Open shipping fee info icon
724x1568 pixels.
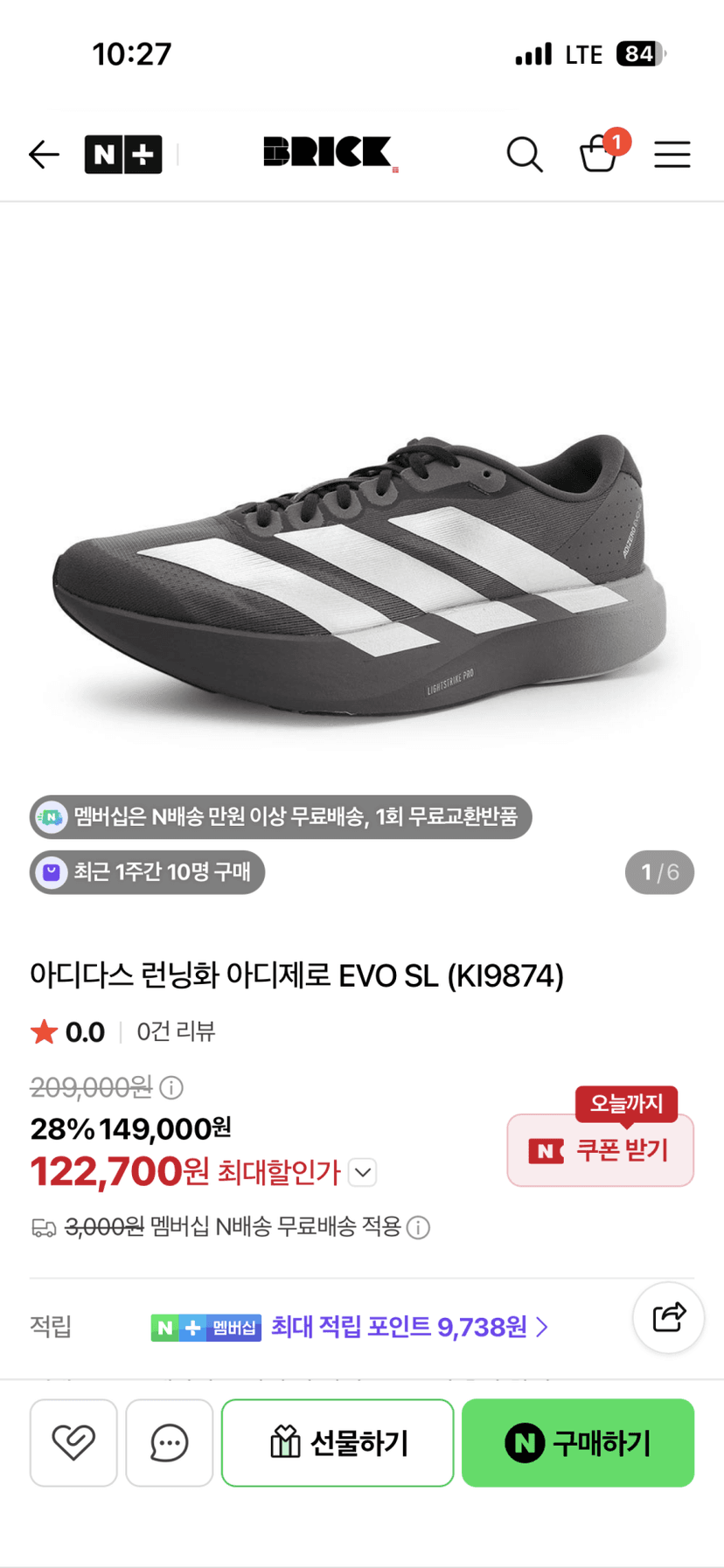click(x=419, y=1228)
